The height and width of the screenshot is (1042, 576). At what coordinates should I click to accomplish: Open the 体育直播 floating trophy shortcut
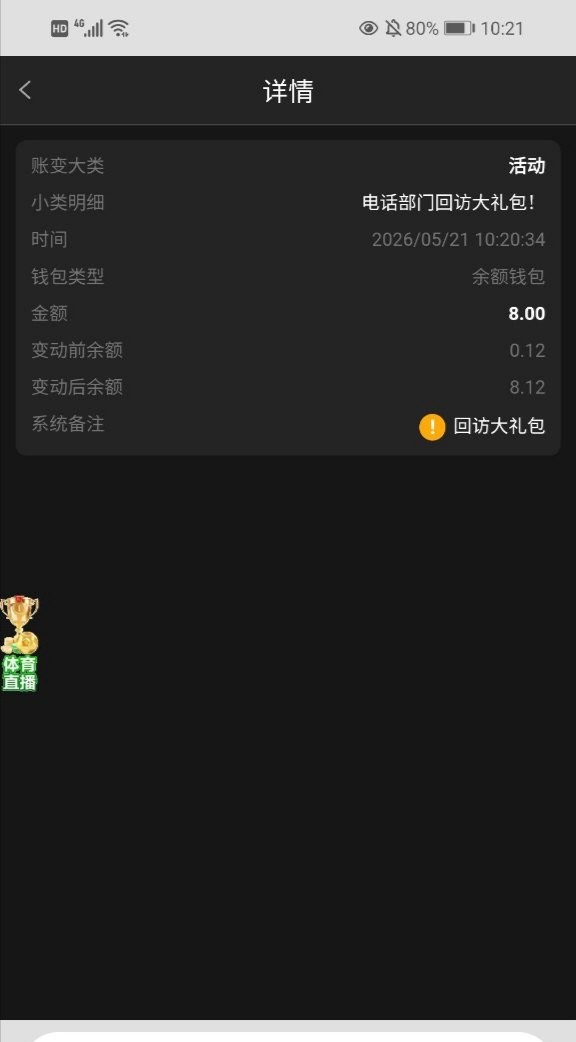pyautogui.click(x=19, y=643)
